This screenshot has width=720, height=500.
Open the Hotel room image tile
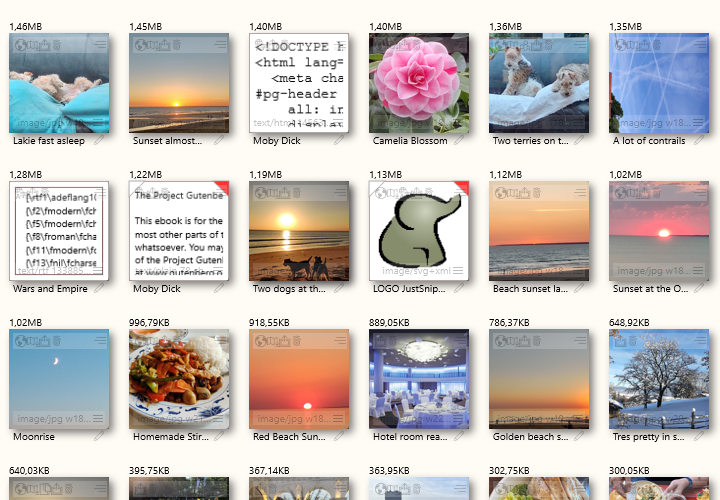click(x=418, y=380)
